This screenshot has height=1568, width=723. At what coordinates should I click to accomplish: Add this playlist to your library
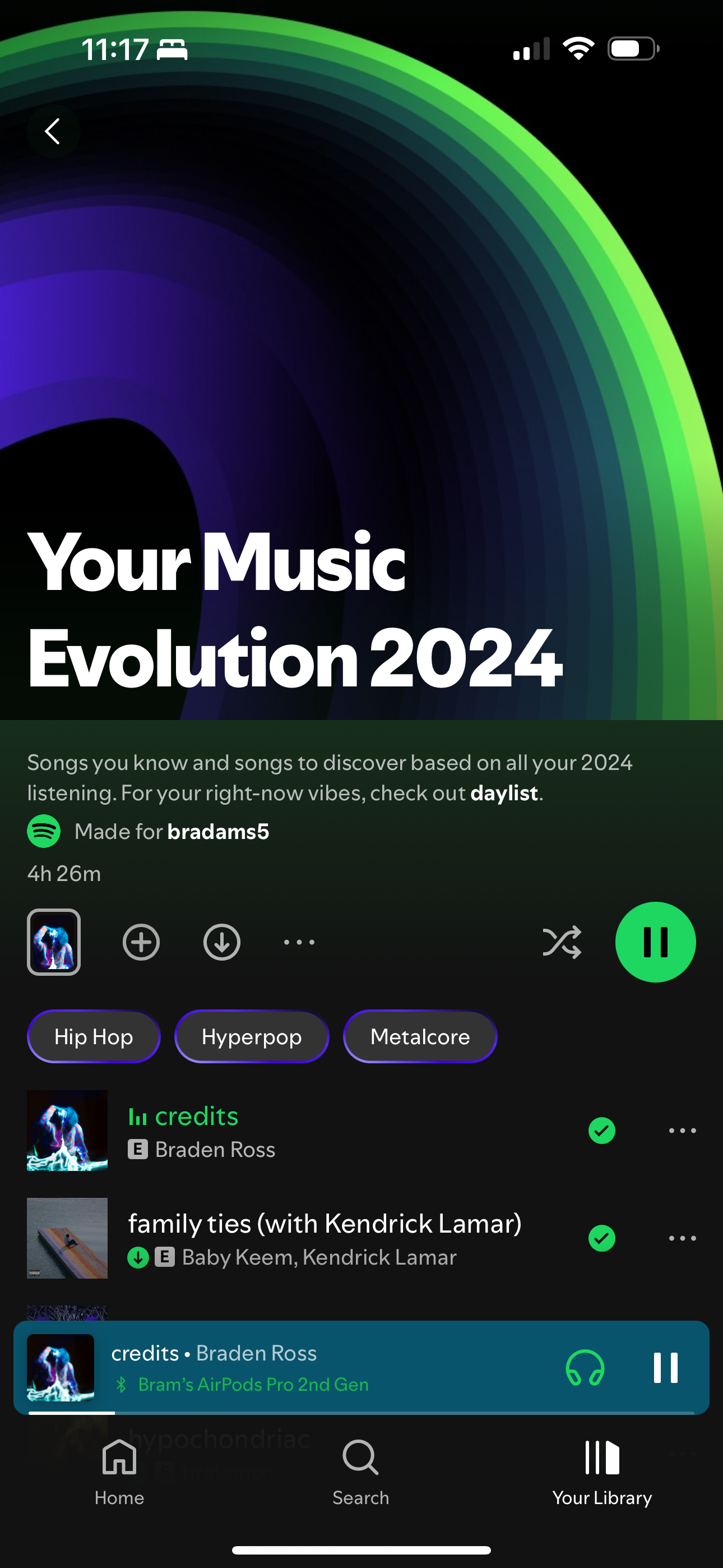point(141,942)
